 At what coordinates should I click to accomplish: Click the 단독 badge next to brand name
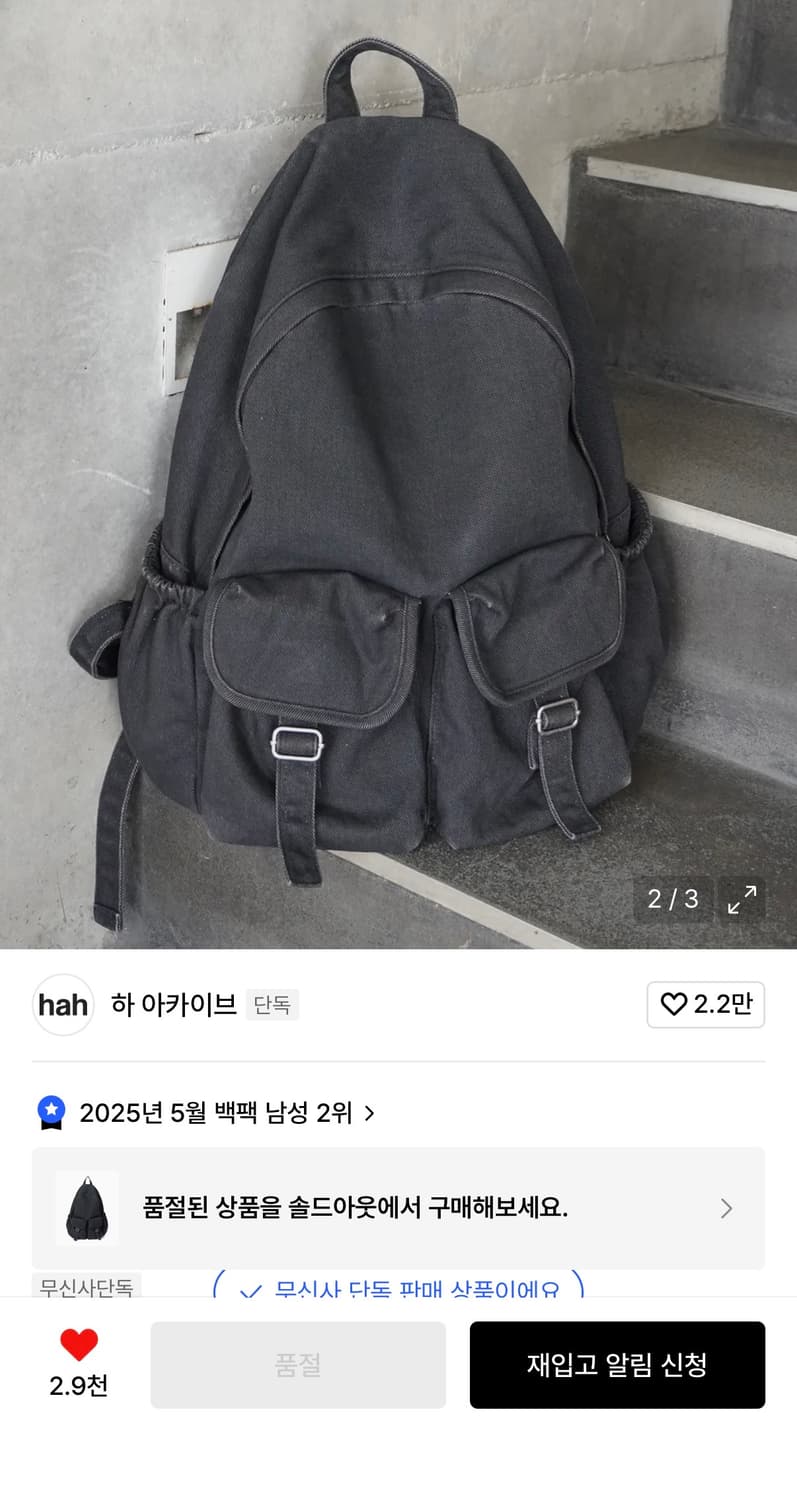272,1005
